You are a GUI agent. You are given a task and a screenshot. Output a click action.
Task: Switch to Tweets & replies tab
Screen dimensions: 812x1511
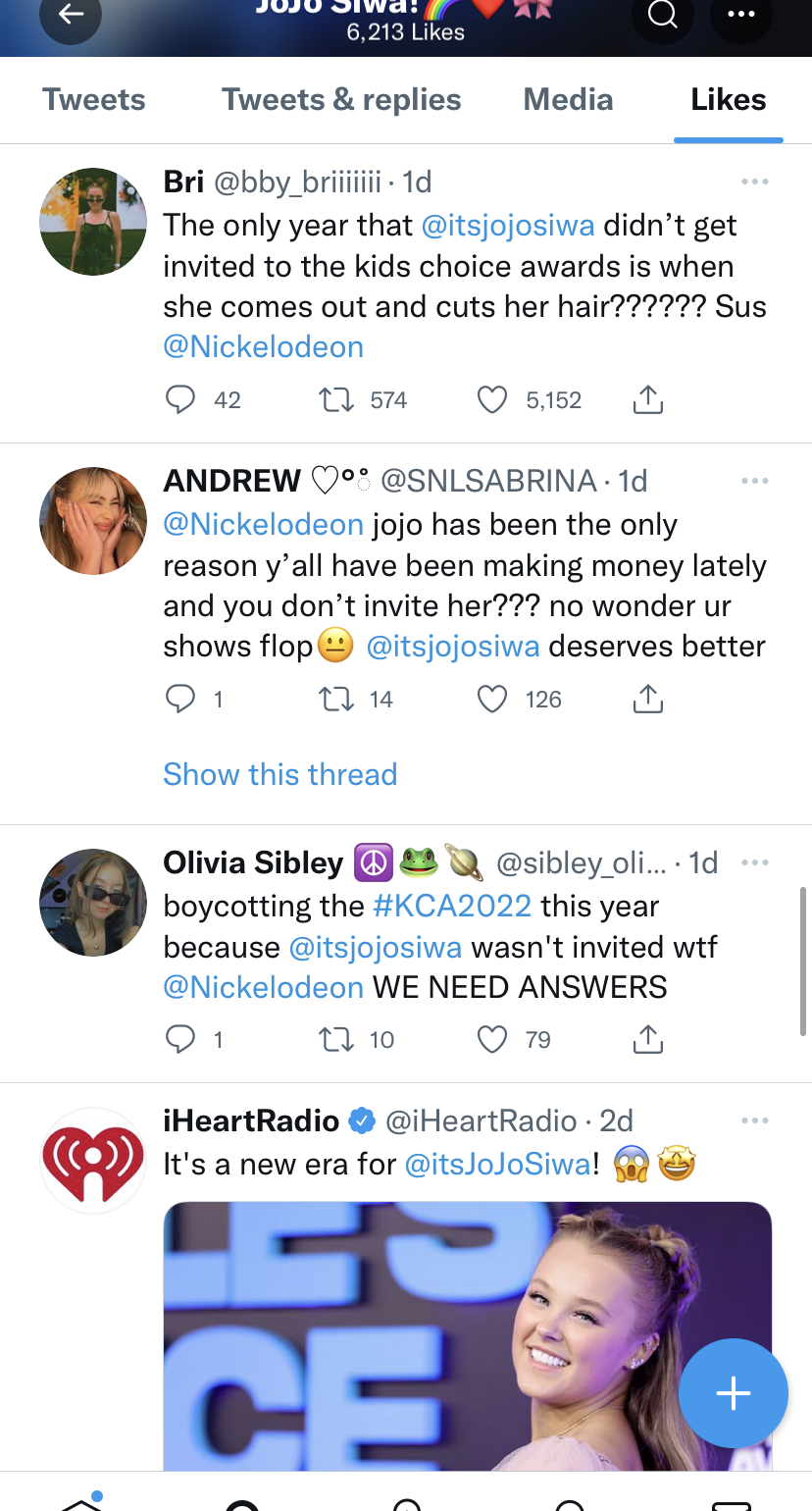tap(341, 100)
